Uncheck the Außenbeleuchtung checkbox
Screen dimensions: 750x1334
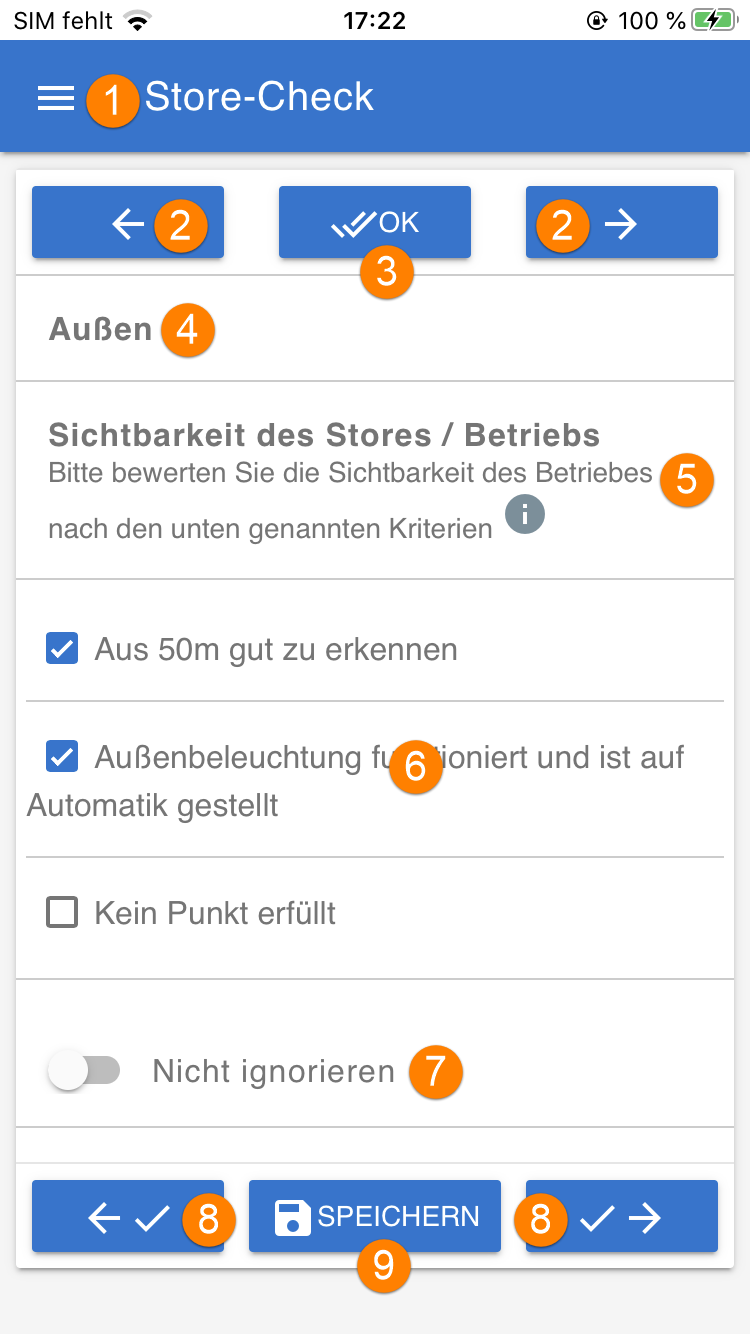[63, 757]
